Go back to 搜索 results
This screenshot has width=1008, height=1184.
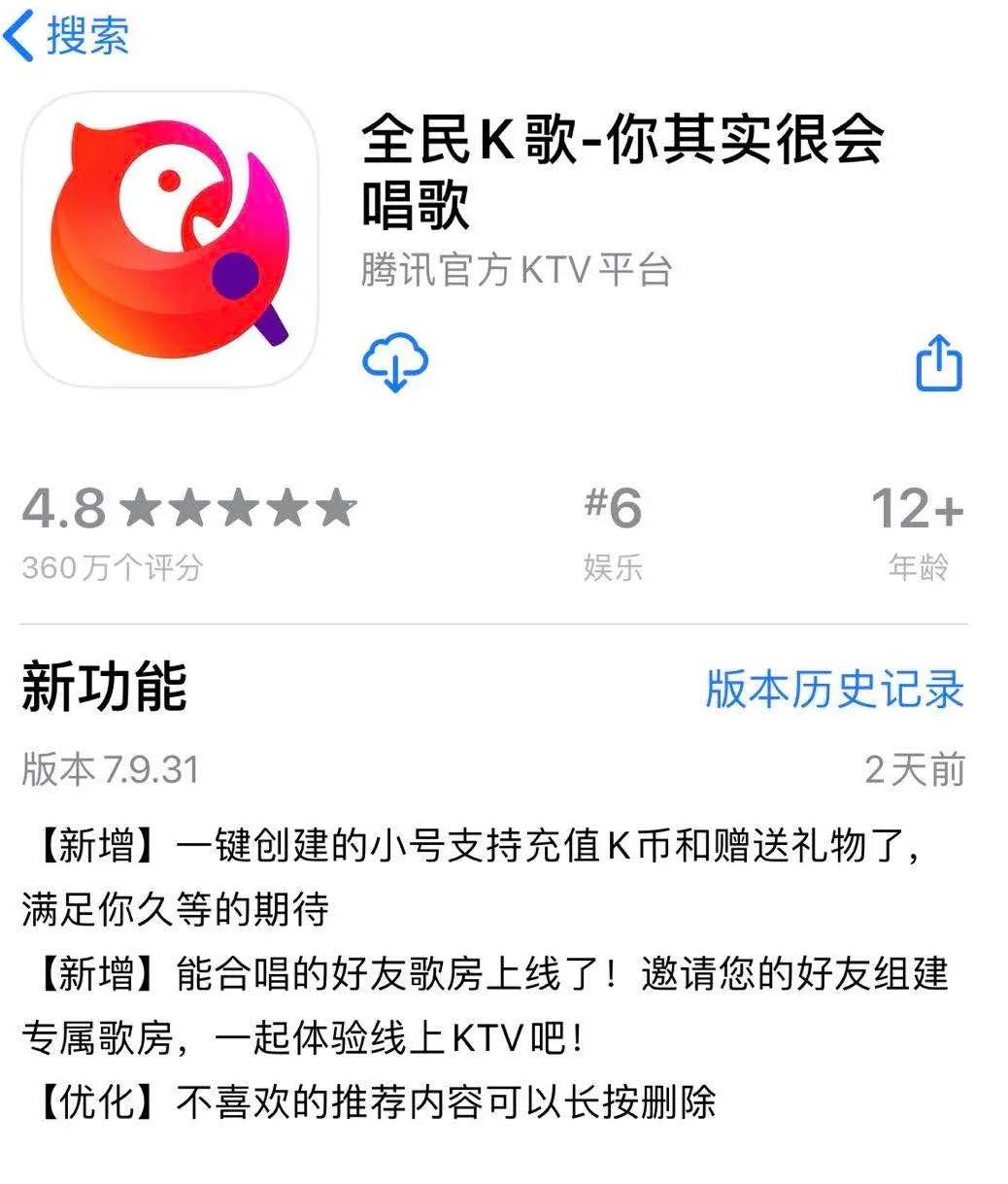pos(68,36)
